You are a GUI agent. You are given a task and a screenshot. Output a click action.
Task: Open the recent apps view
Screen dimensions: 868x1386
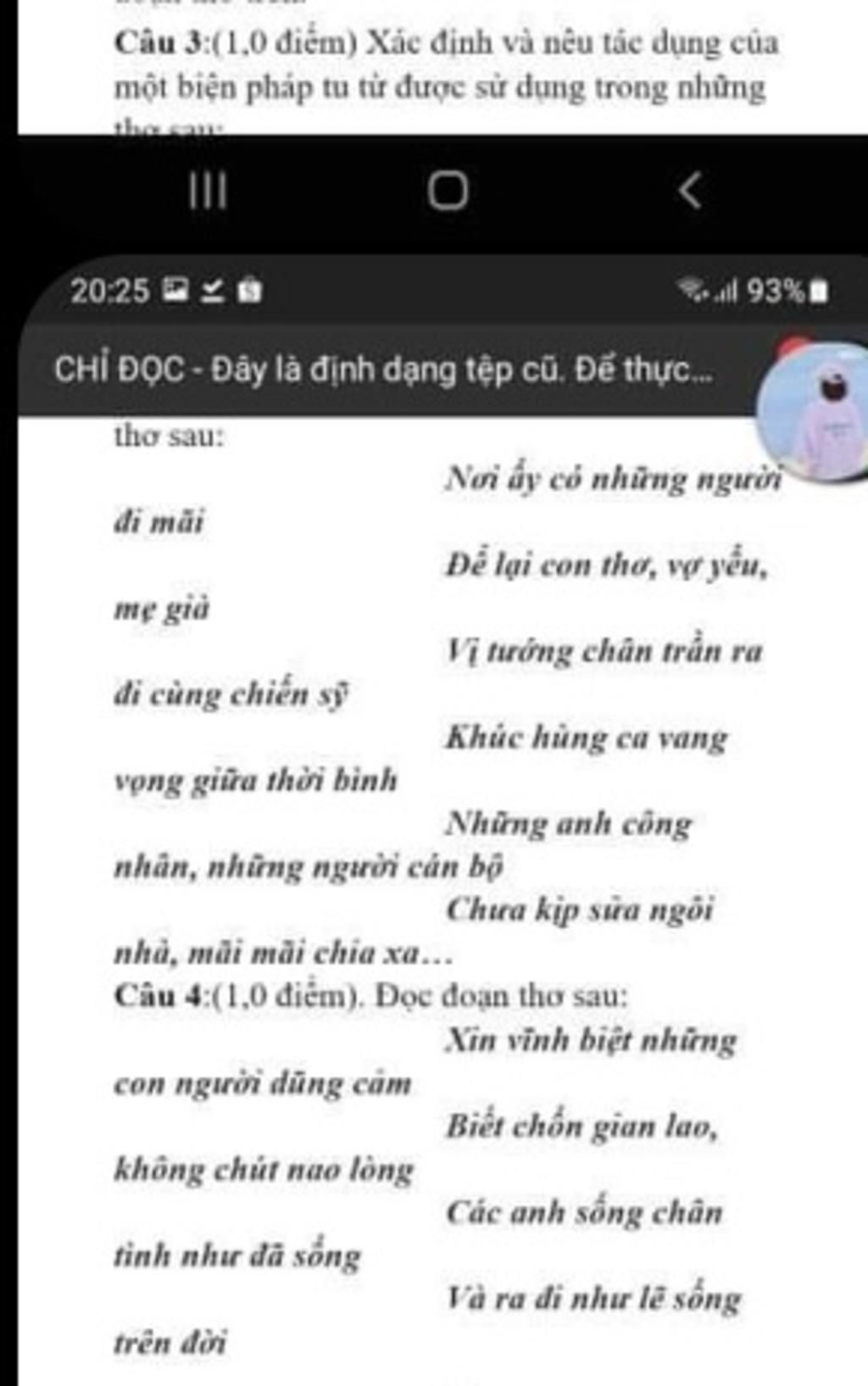(208, 190)
